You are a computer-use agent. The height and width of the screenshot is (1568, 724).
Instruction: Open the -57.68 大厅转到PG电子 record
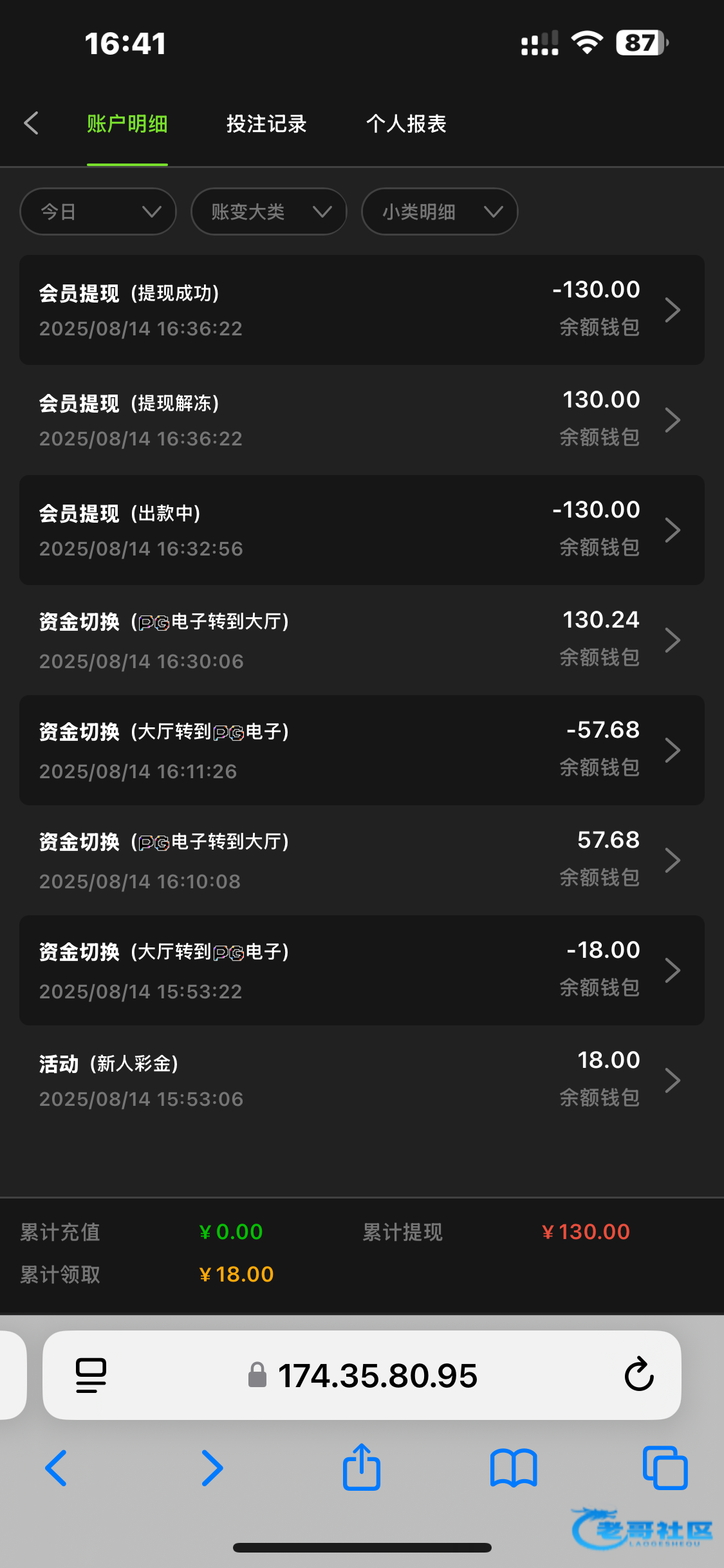coord(362,750)
